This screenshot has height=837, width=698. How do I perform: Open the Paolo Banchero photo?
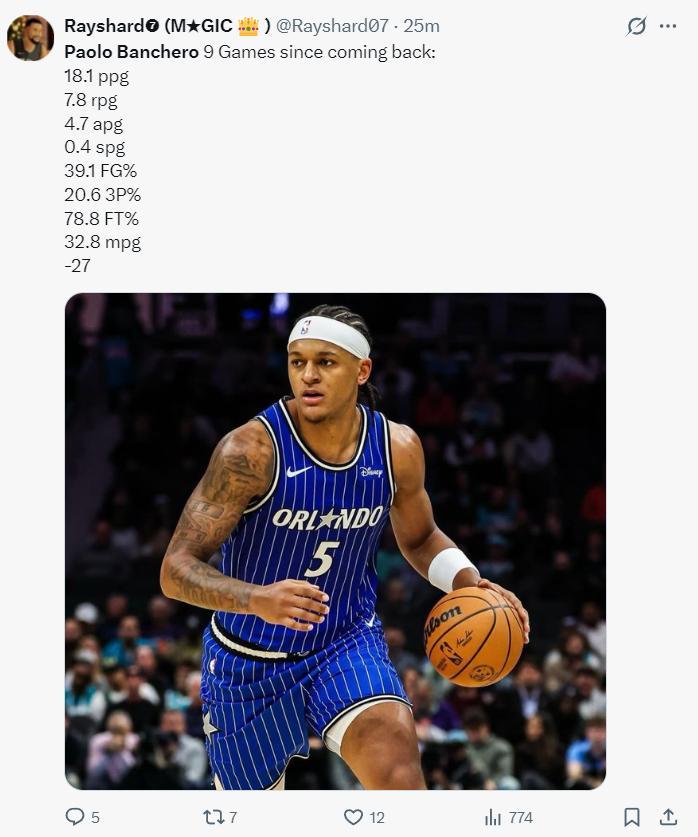coord(335,541)
